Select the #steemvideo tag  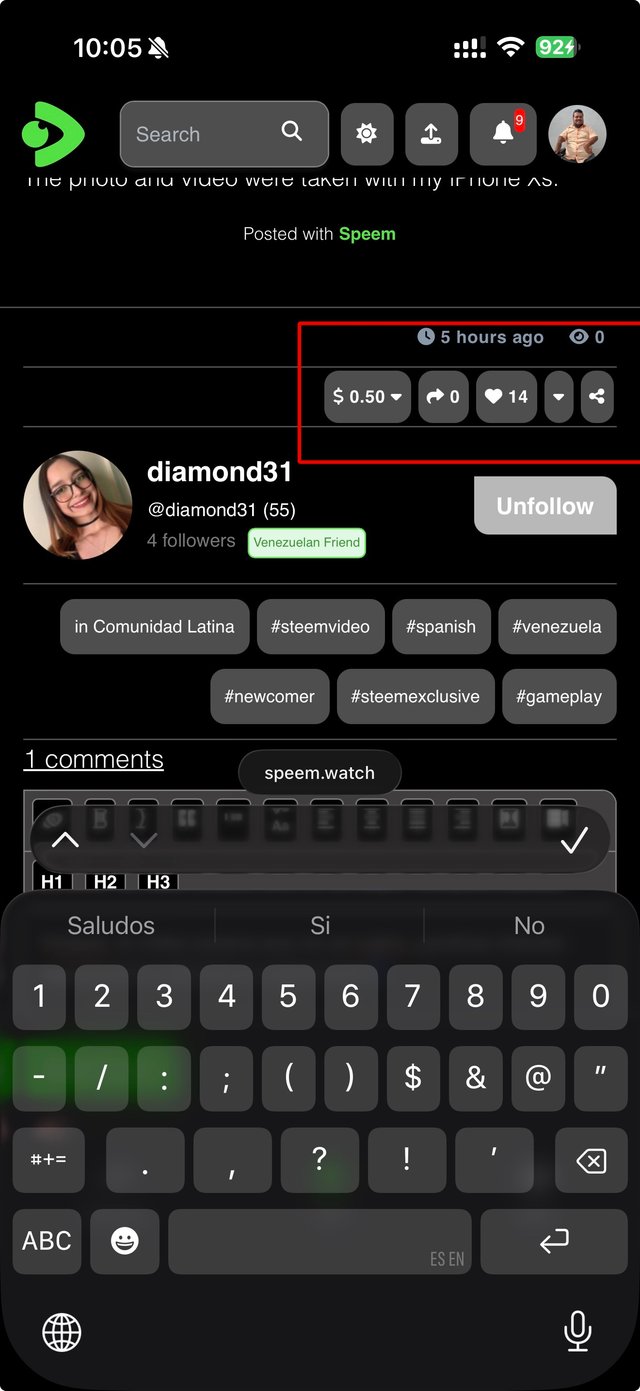pyautogui.click(x=320, y=627)
